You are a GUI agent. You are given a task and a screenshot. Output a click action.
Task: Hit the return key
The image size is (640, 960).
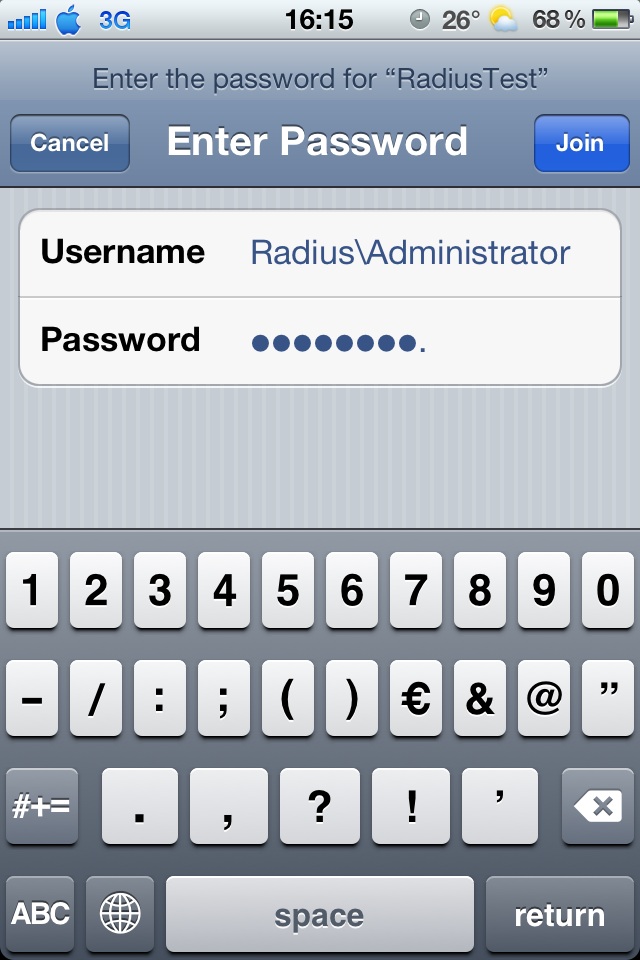559,913
